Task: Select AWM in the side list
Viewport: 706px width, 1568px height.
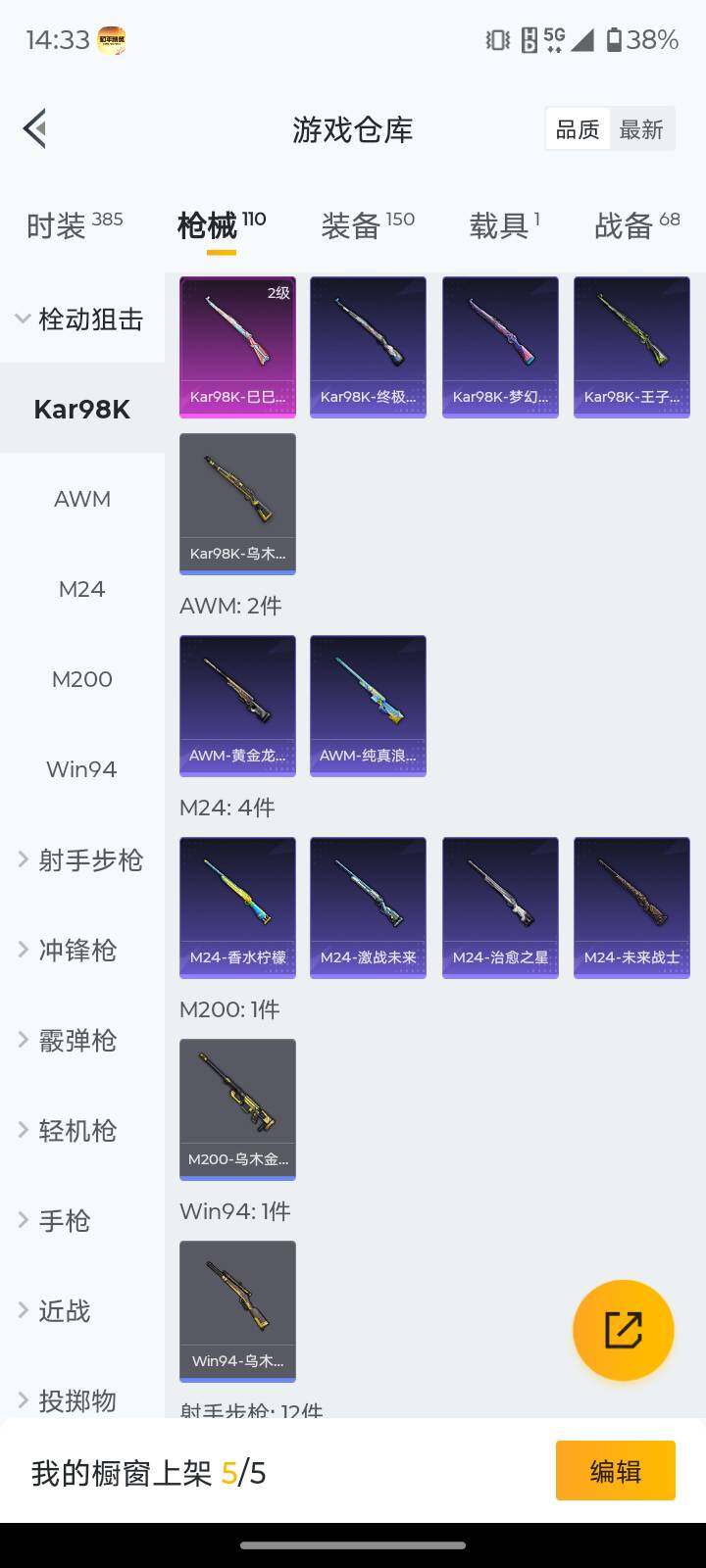Action: 82,499
